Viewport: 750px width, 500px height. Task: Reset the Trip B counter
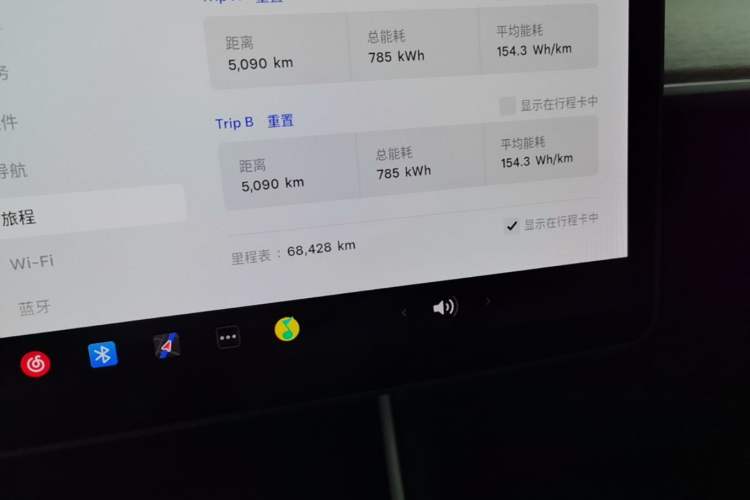[x=280, y=121]
